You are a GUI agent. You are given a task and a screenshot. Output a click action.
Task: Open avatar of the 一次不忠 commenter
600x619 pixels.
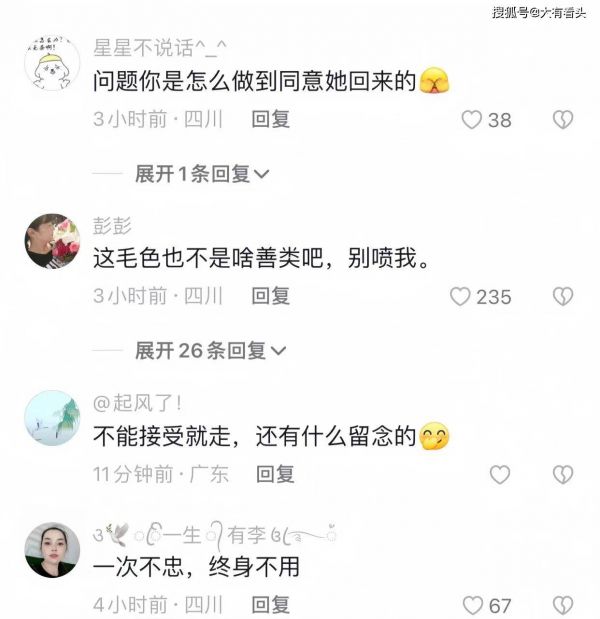coord(52,549)
